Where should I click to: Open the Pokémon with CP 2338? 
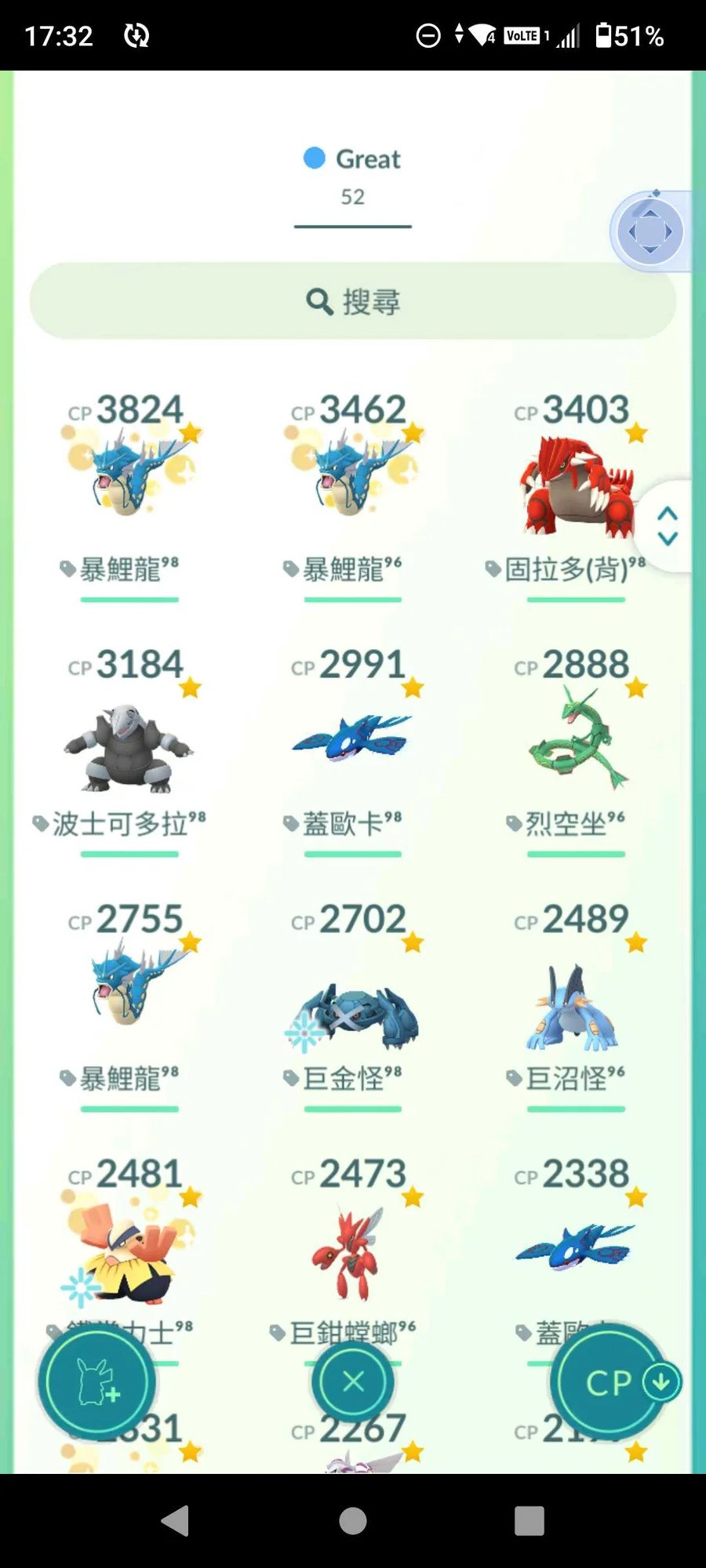[575, 1247]
